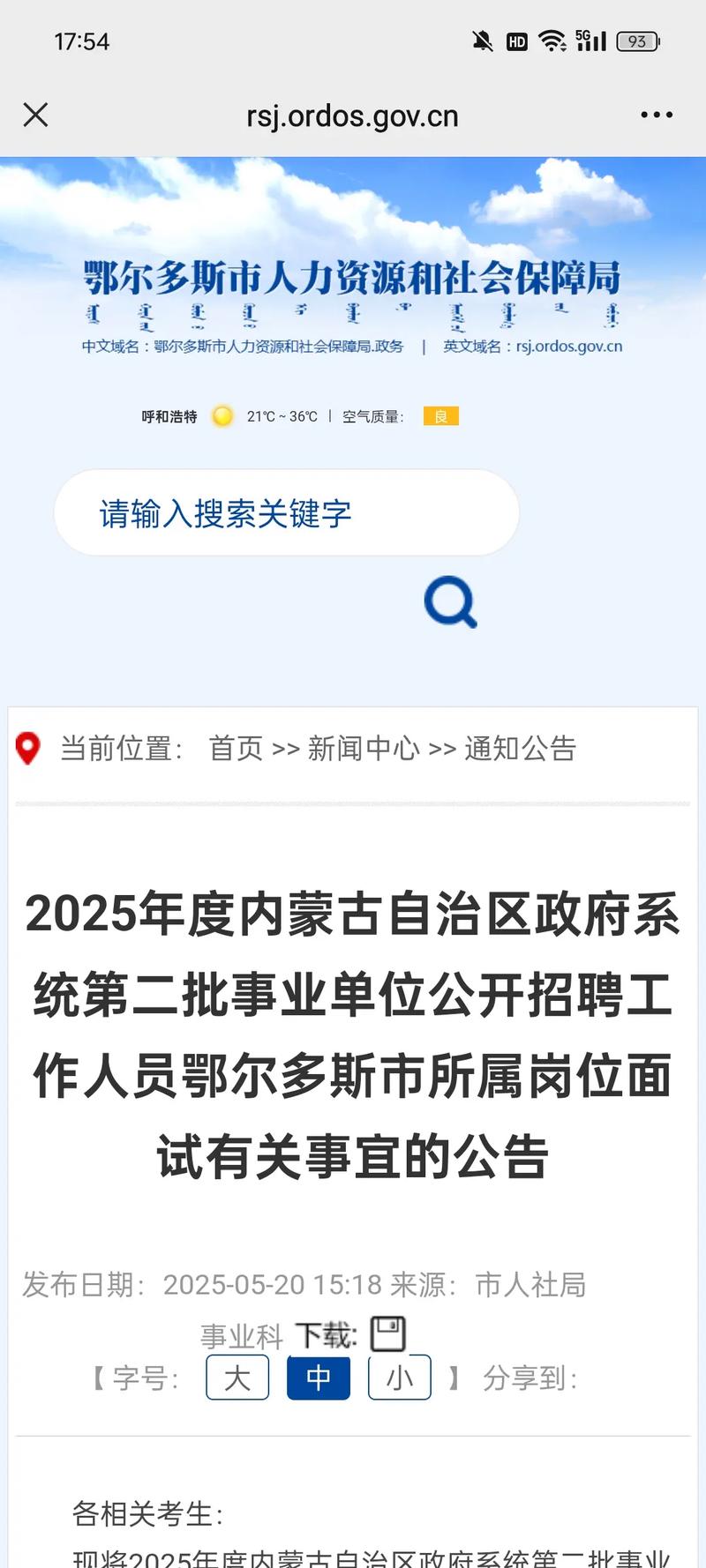Tap the search magnifier icon

[450, 602]
